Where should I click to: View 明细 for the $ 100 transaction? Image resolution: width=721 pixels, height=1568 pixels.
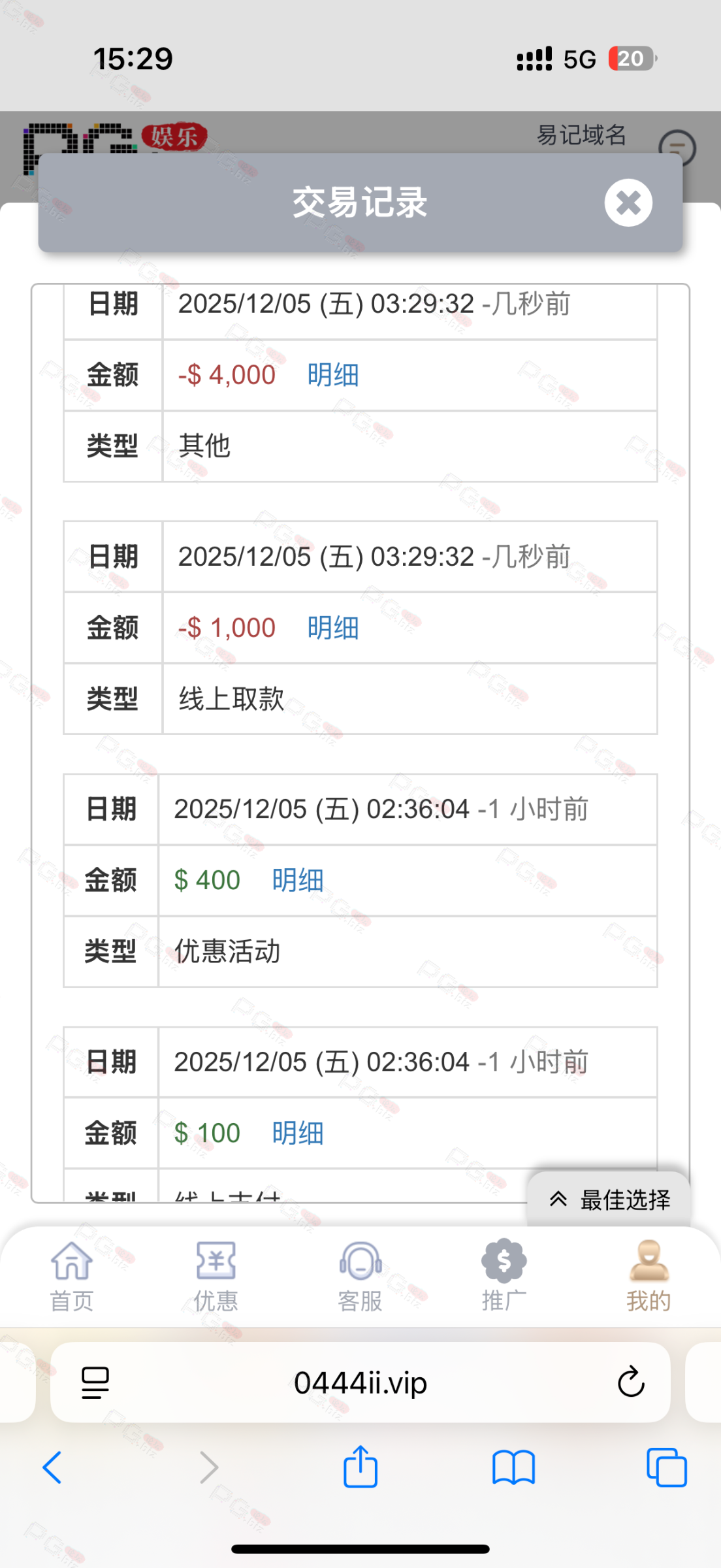[x=298, y=1133]
